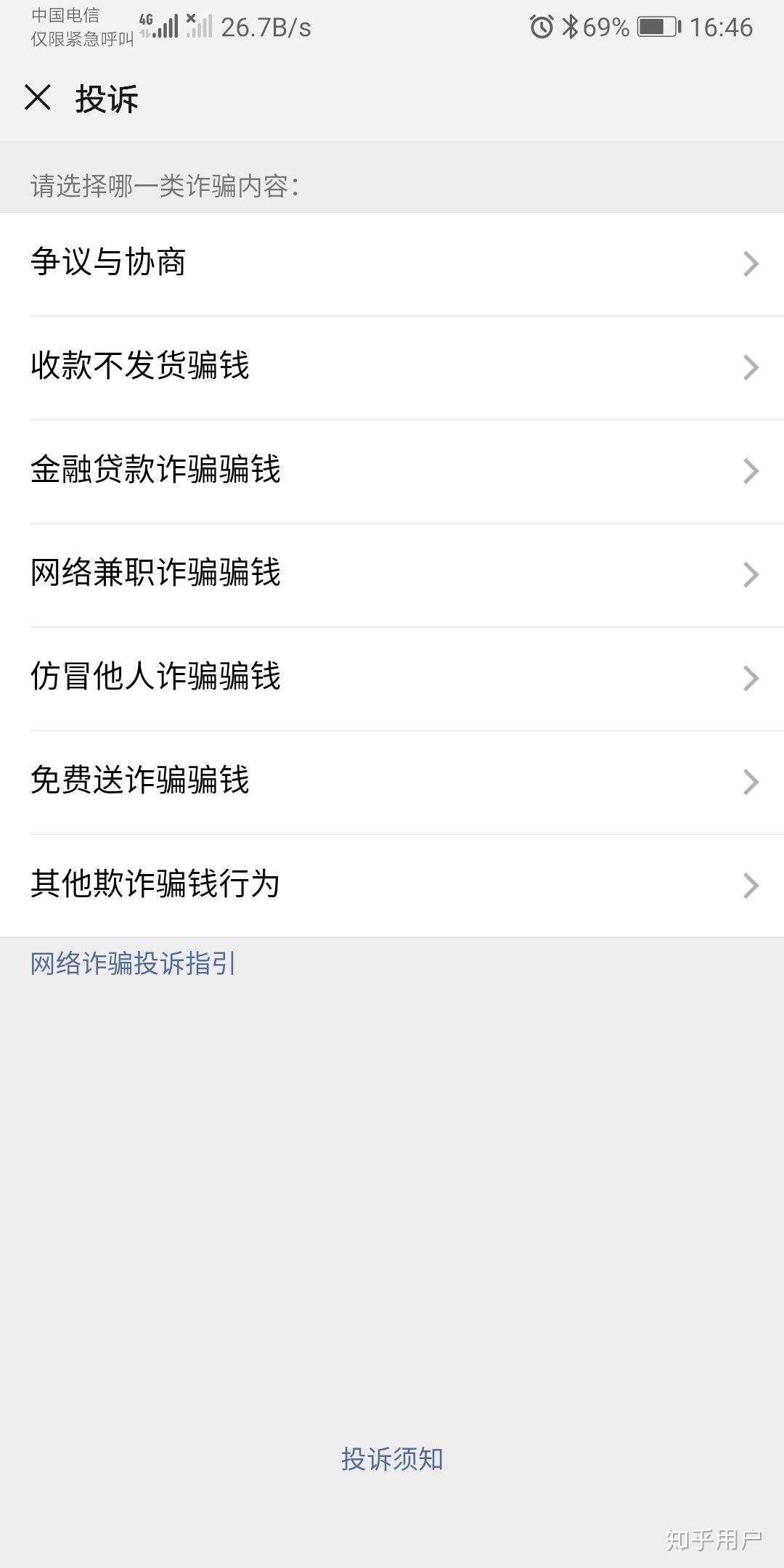
Task: Close the 投诉 page with the X icon
Action: coord(38,97)
